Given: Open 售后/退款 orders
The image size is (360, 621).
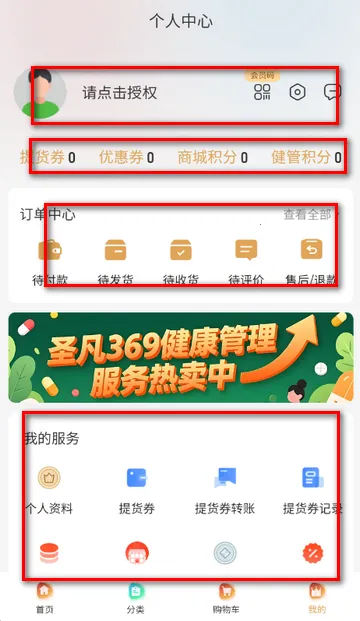Looking at the screenshot, I should pos(311,261).
